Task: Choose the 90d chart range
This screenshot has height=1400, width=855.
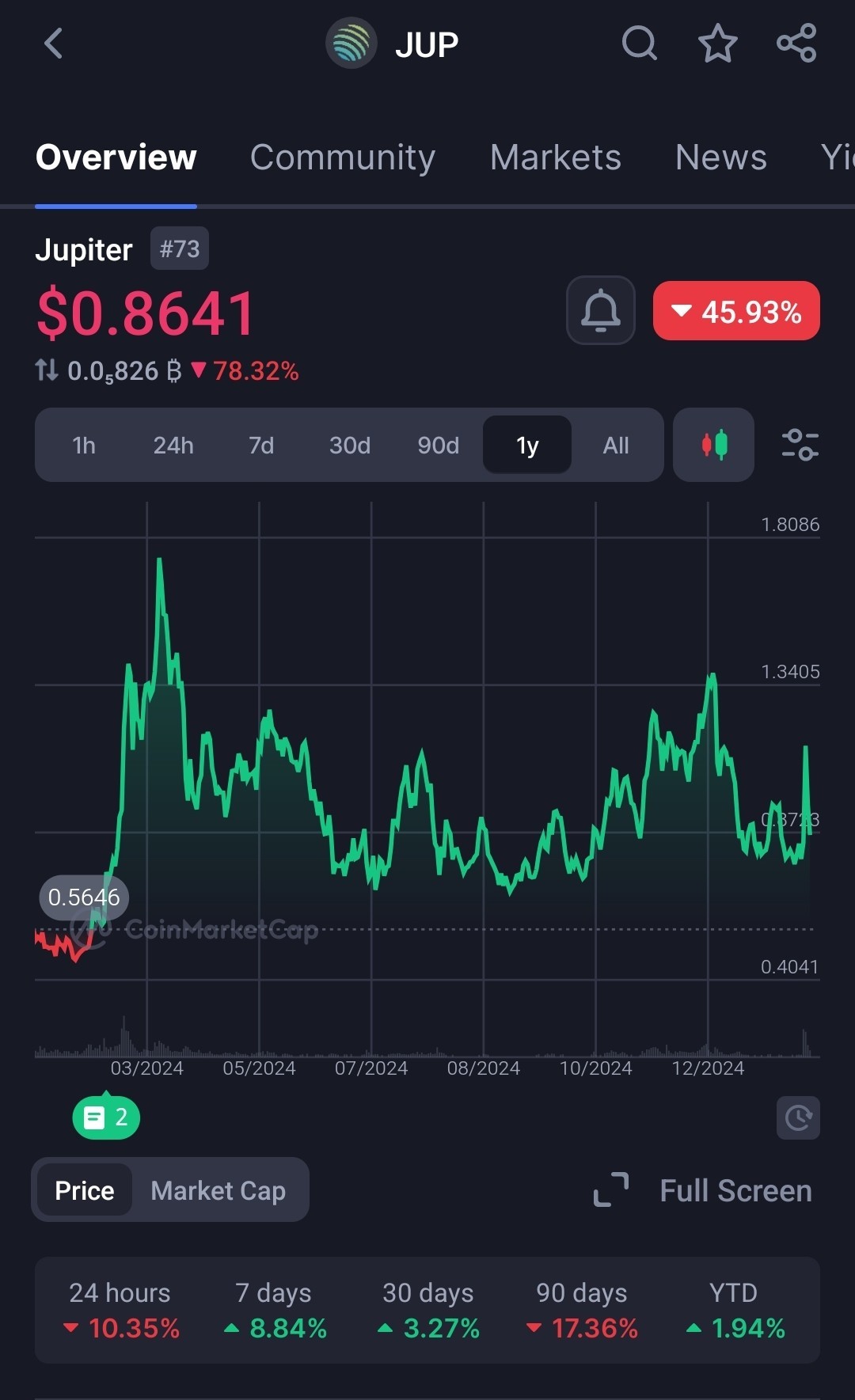Action: tap(438, 446)
